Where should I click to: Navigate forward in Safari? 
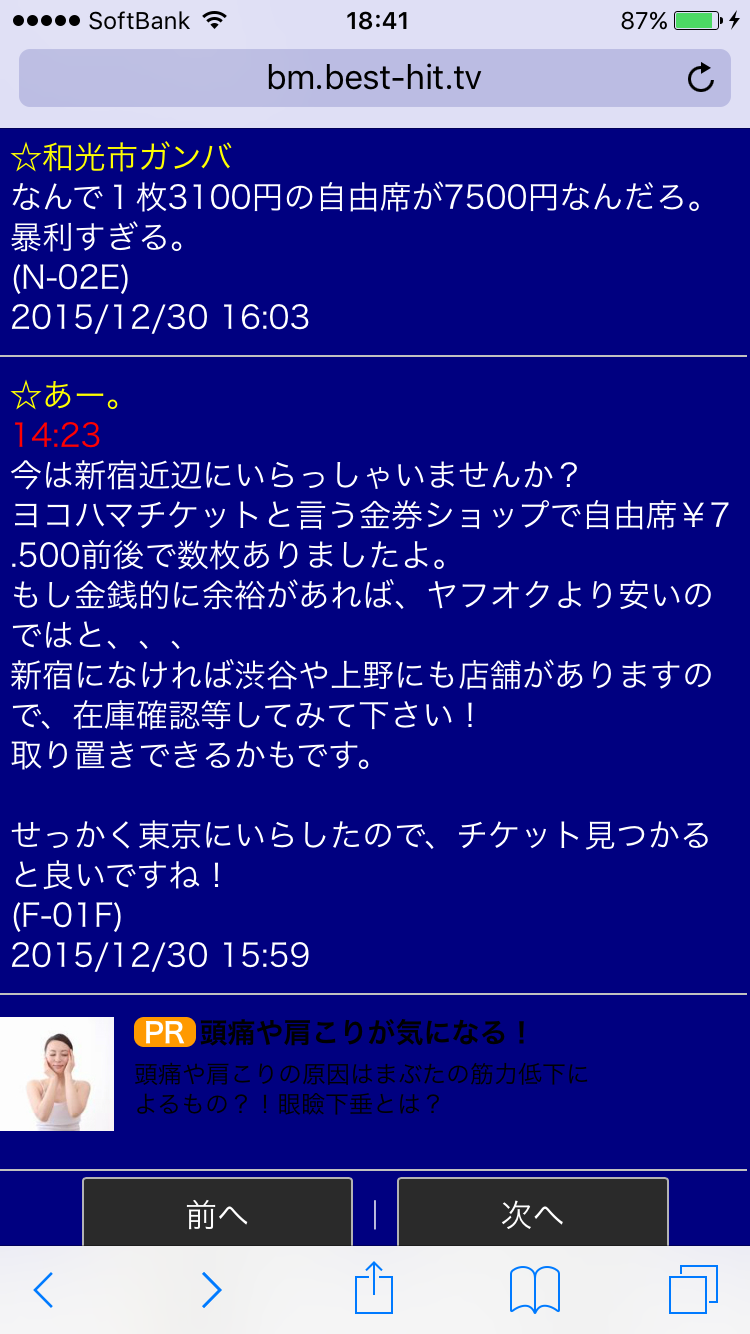pos(211,1290)
